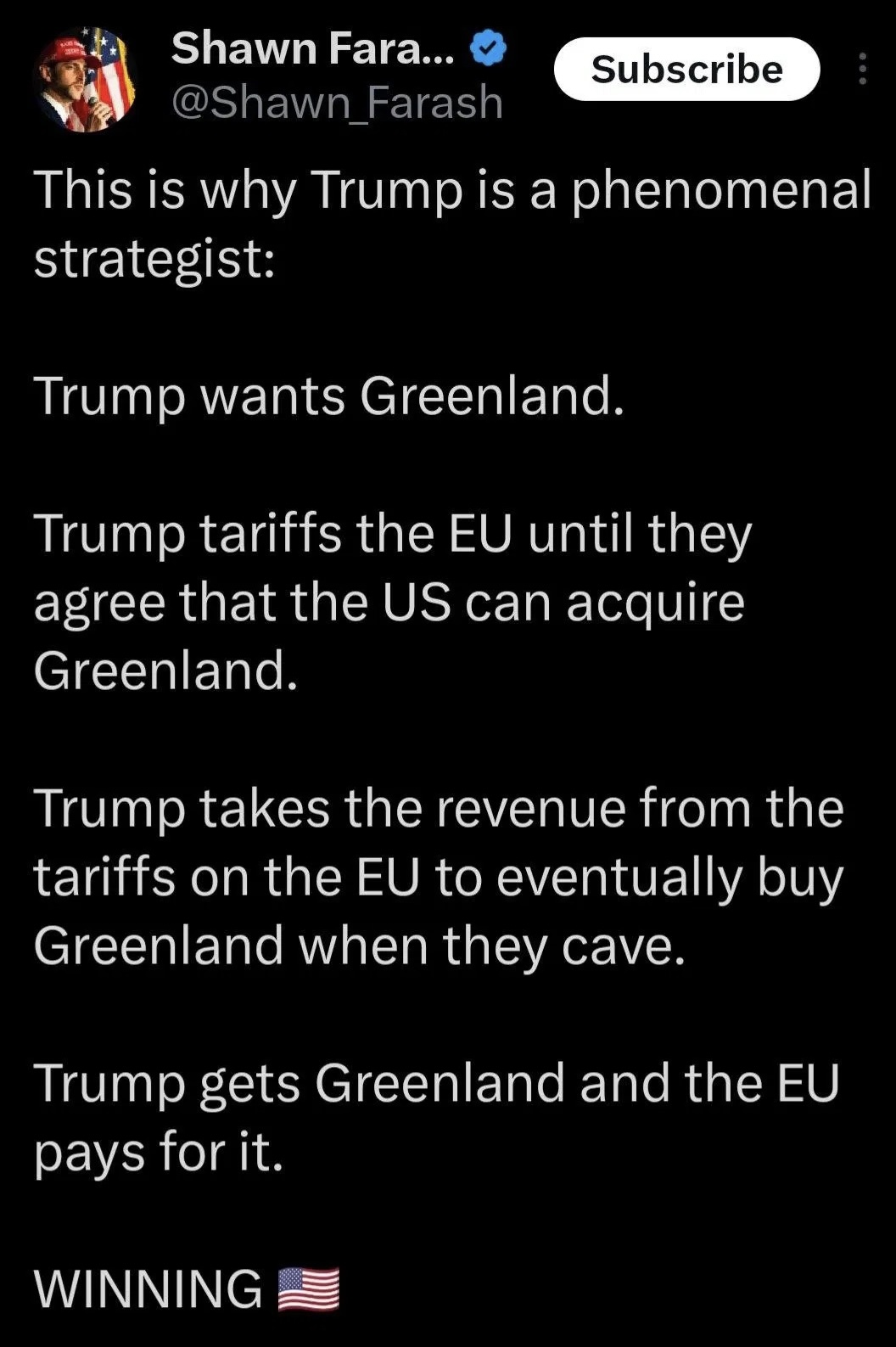Open the @Shawn_Farash profile handle
The height and width of the screenshot is (1347, 896).
tap(337, 103)
